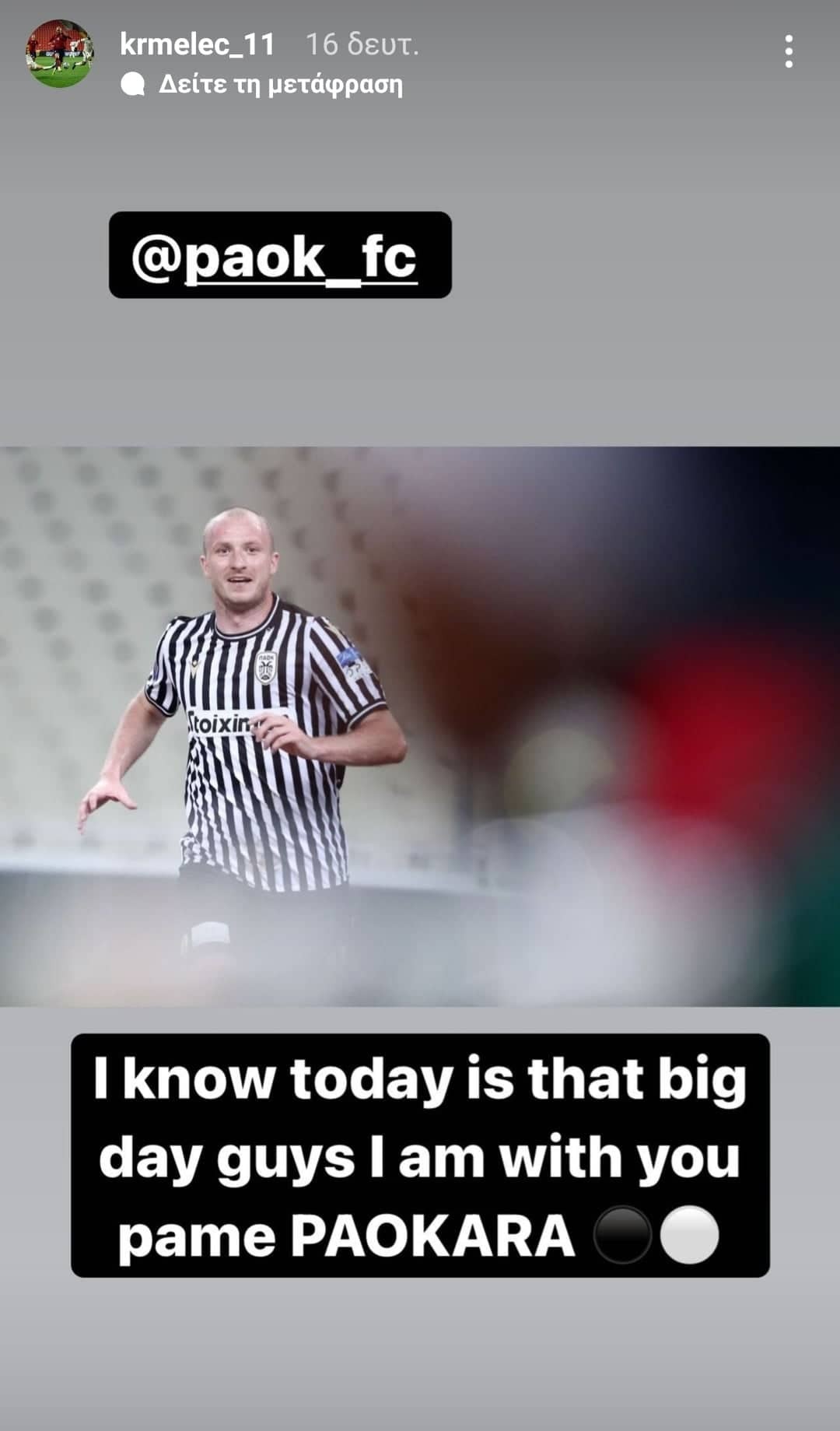The image size is (840, 1431).
Task: Open krmelec_11 profile picture
Action: [59, 54]
